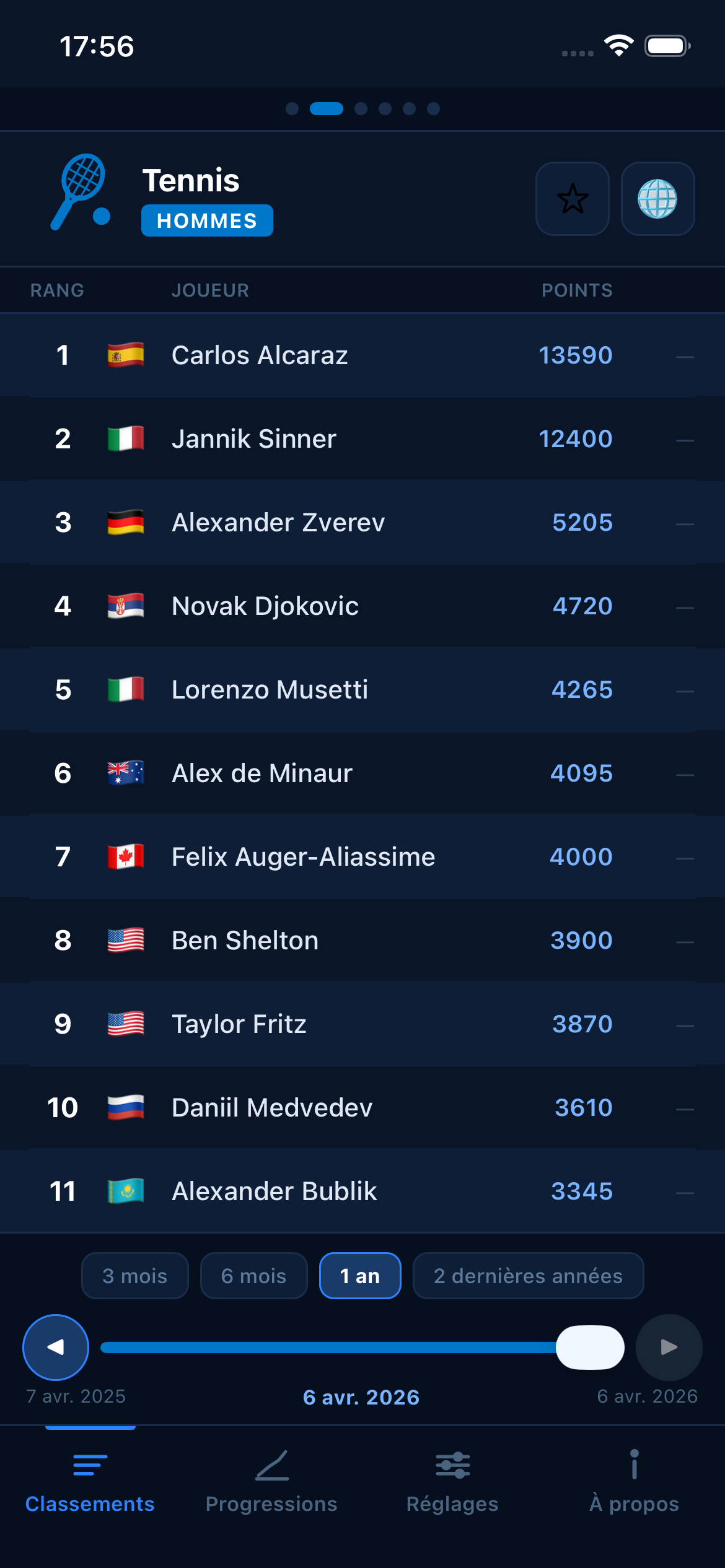Enable the 6 mois period filter

click(253, 1275)
